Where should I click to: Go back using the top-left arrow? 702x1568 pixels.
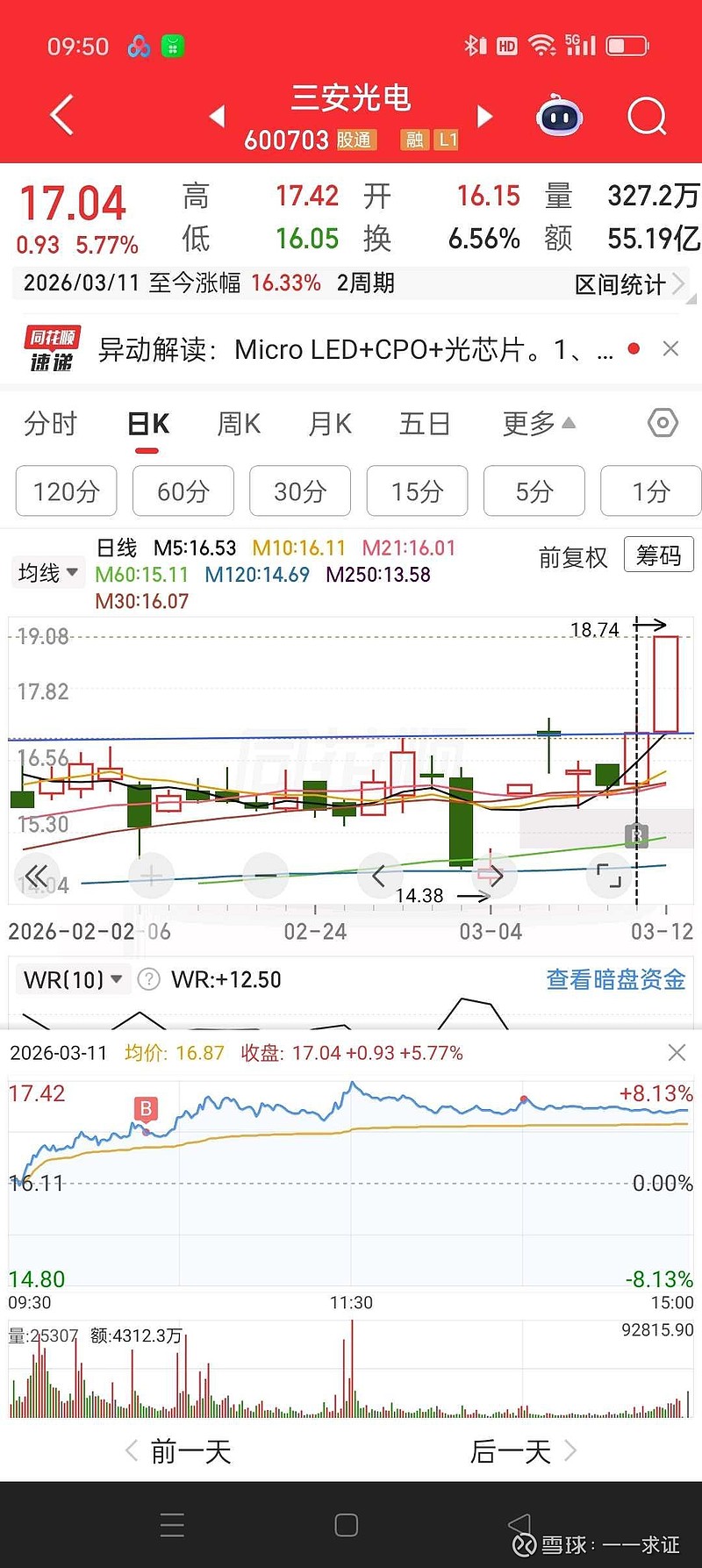[x=61, y=115]
